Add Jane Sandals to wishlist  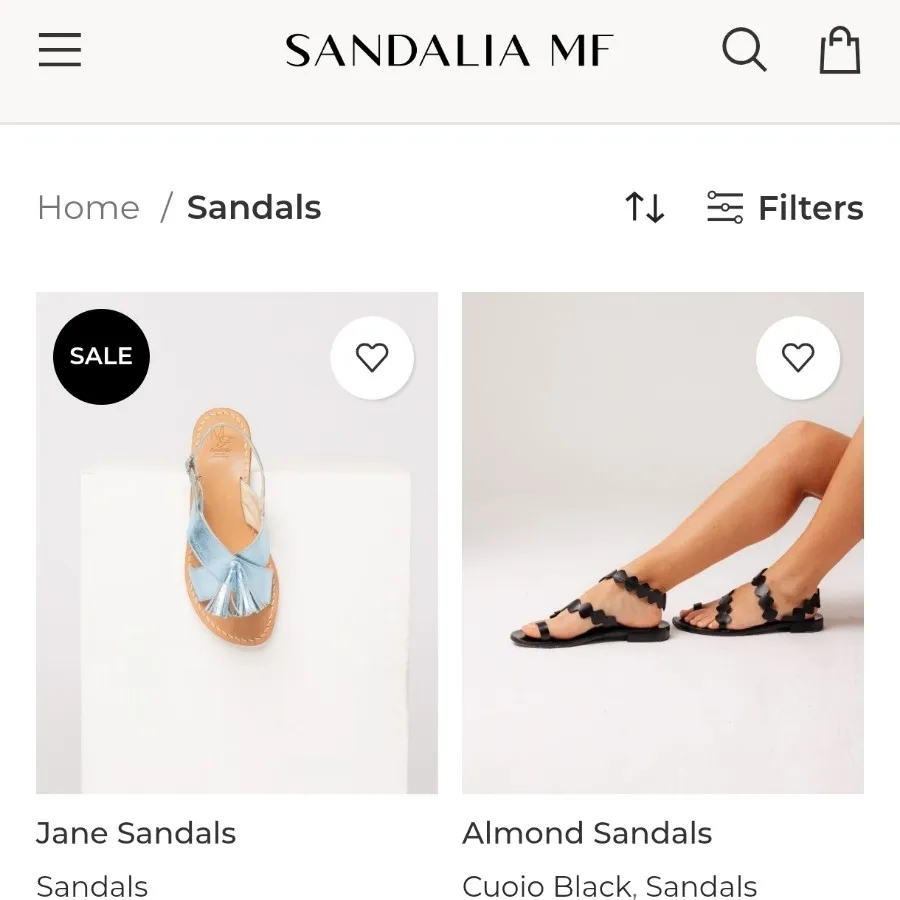click(x=372, y=357)
